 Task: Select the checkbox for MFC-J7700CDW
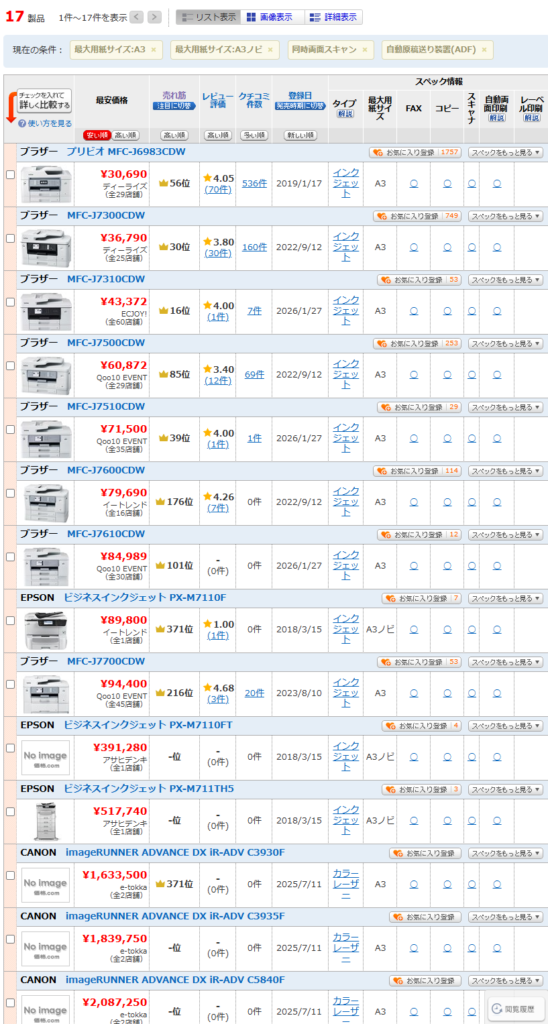click(10, 684)
